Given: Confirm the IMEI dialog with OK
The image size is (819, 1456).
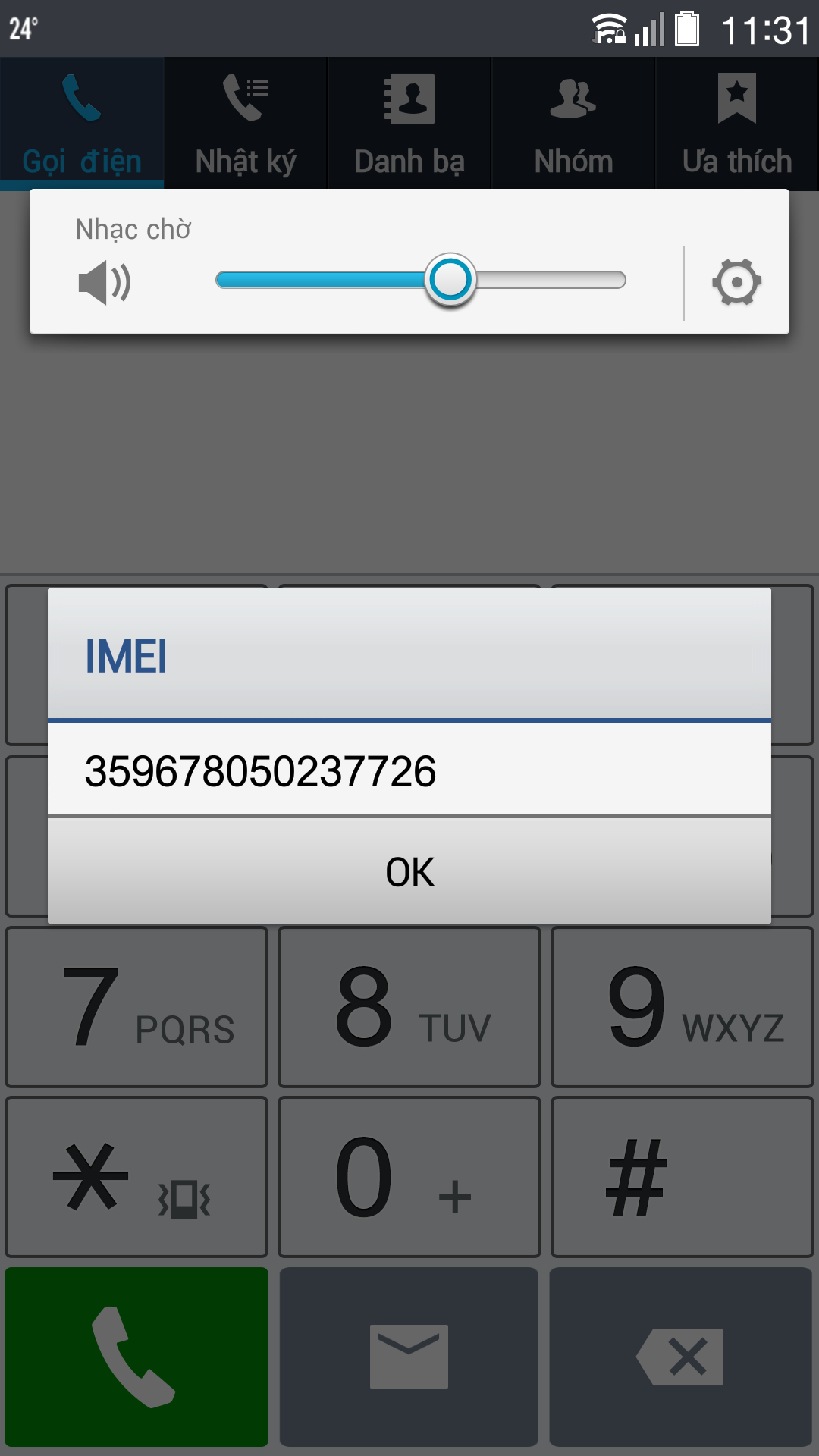Looking at the screenshot, I should [409, 871].
